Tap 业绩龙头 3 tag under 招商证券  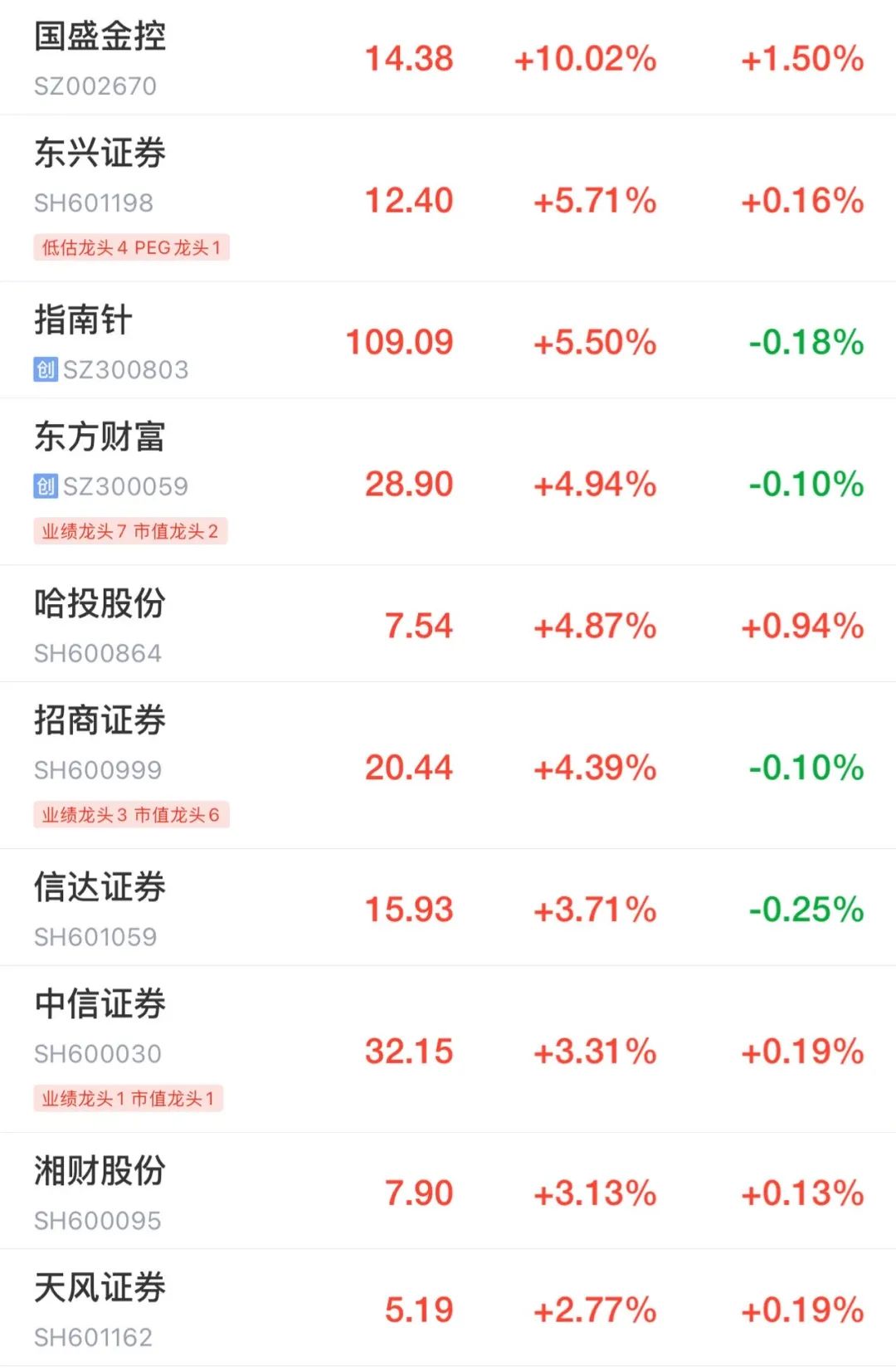(87, 816)
